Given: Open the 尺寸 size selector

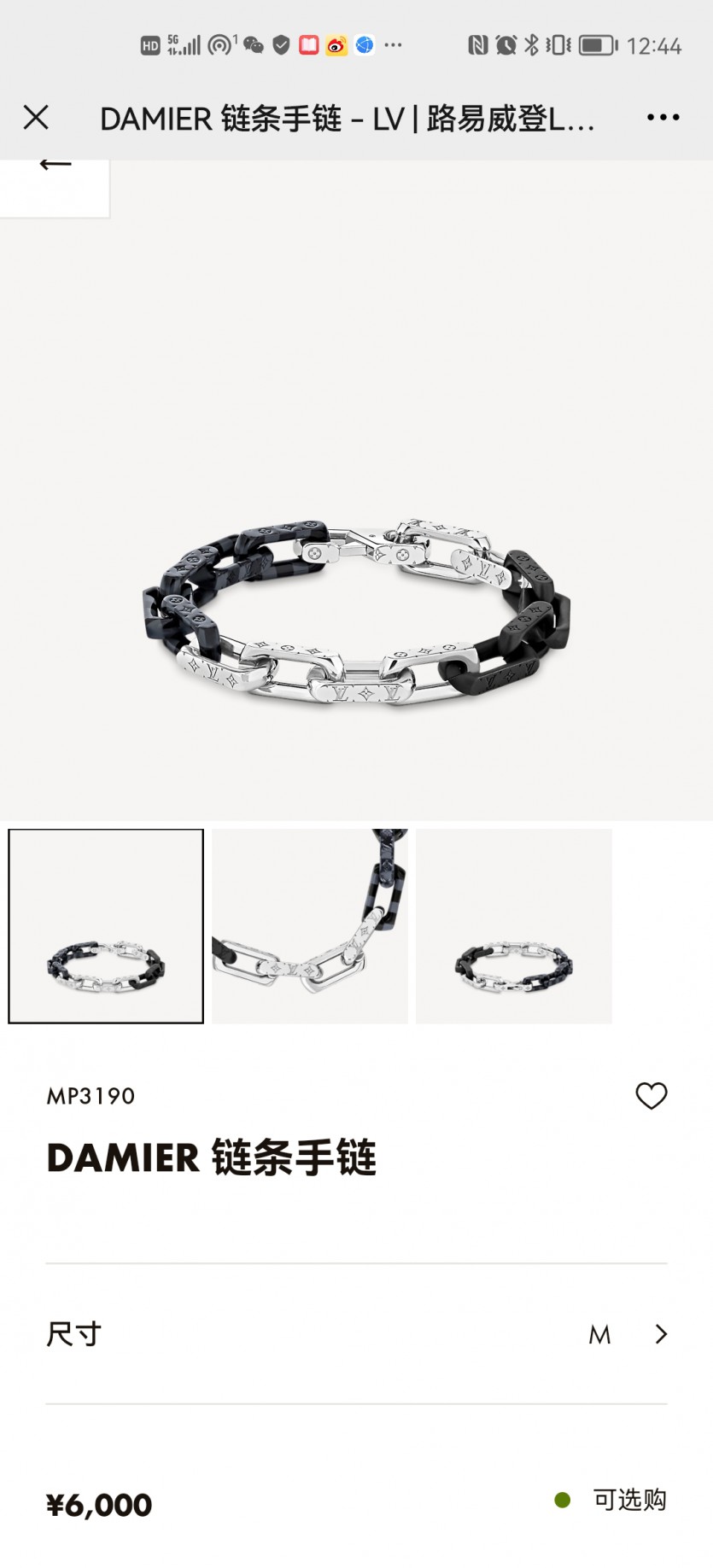Looking at the screenshot, I should point(356,1334).
